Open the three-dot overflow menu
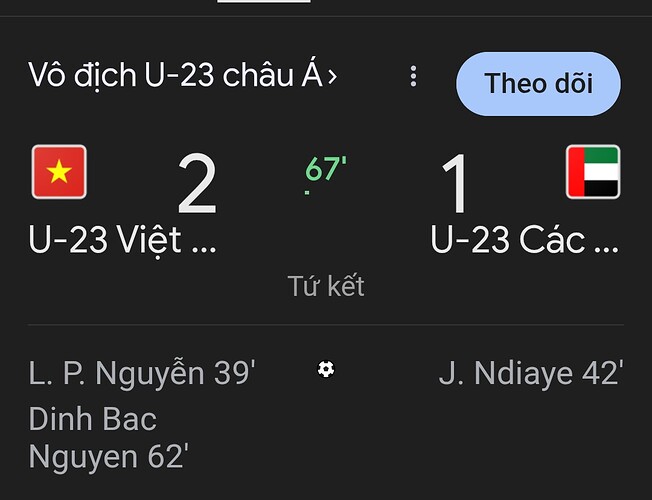This screenshot has width=652, height=500. pos(413,77)
